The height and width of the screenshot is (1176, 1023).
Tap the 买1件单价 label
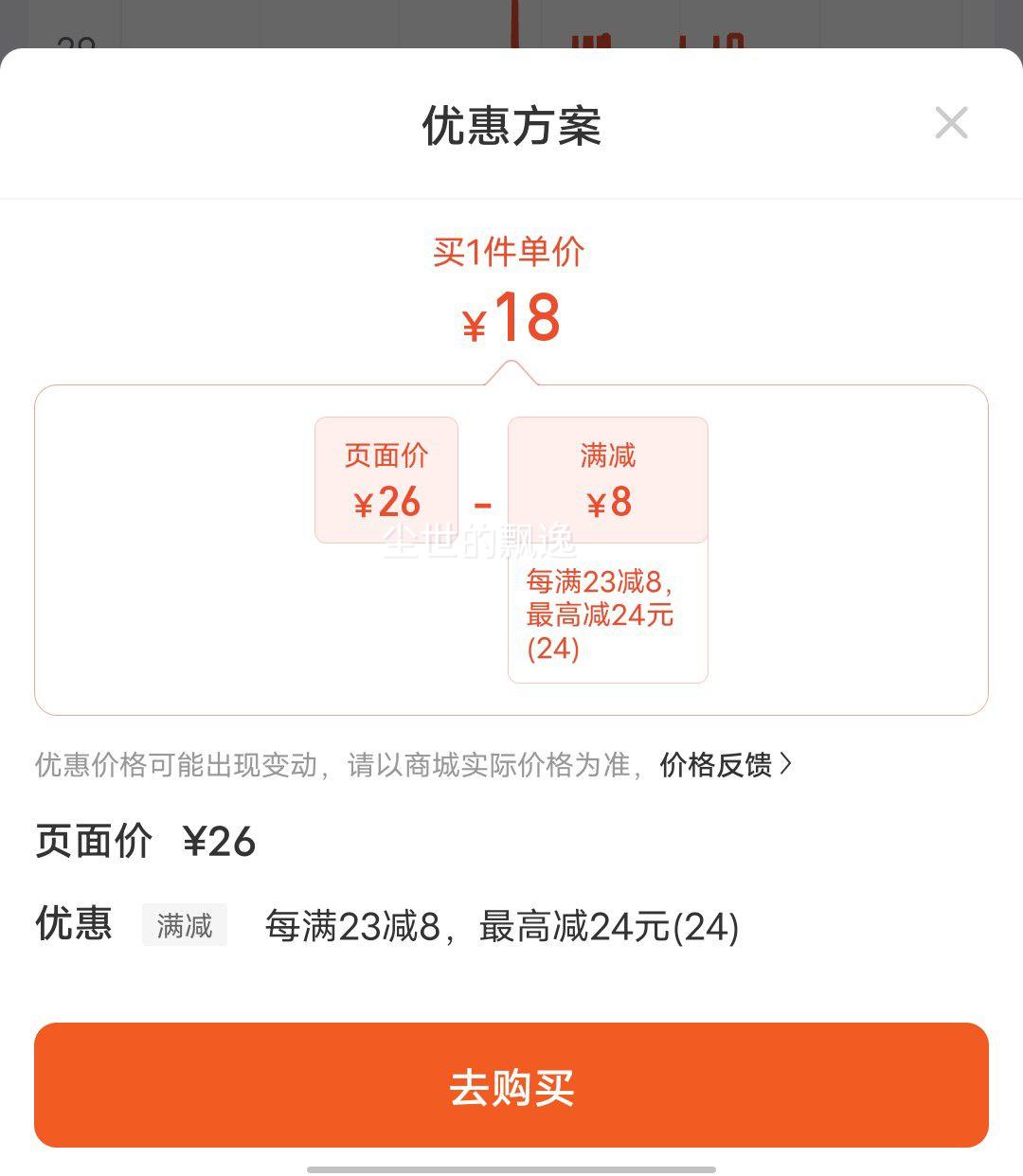pyautogui.click(x=511, y=252)
